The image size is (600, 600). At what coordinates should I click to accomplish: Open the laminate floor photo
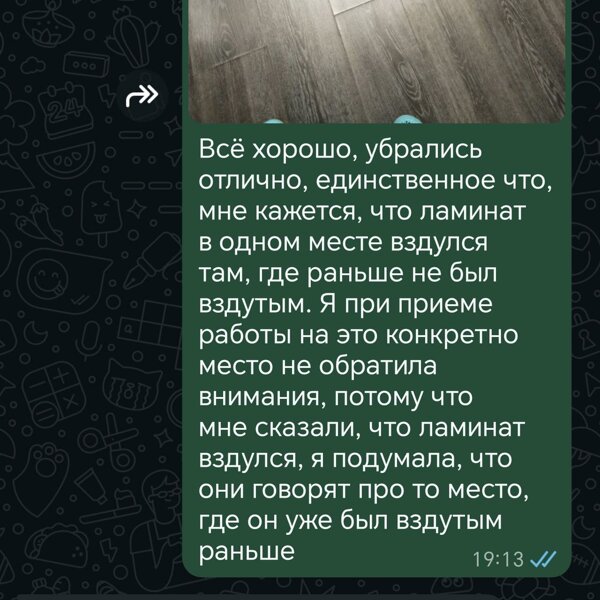376,60
